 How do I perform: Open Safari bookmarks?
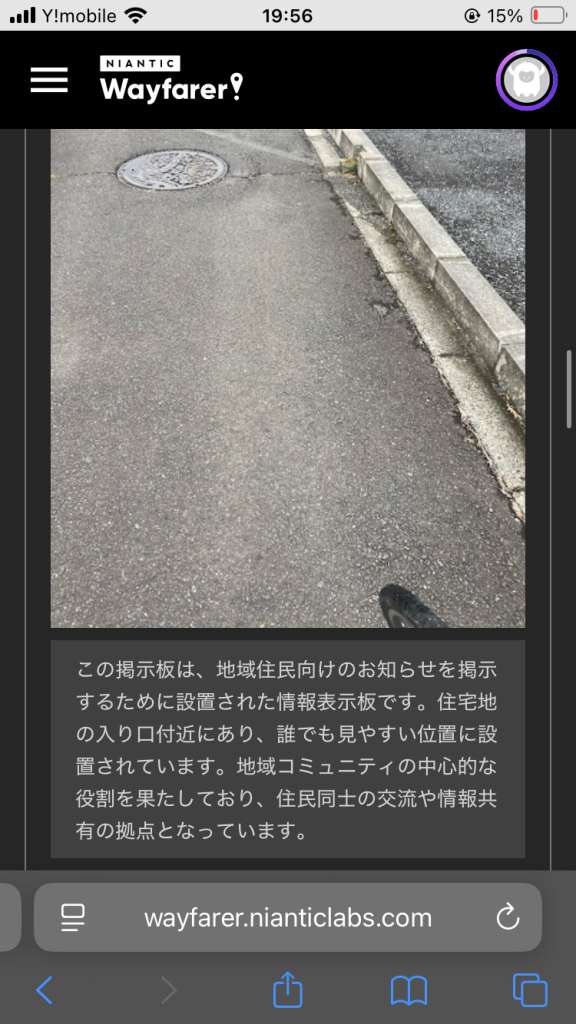[x=409, y=991]
